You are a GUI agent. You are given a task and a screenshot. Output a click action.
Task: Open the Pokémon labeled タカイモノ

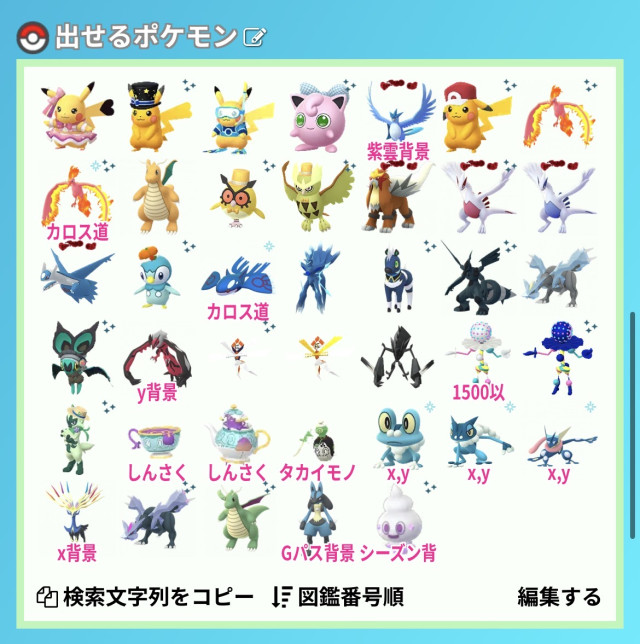pyautogui.click(x=317, y=447)
